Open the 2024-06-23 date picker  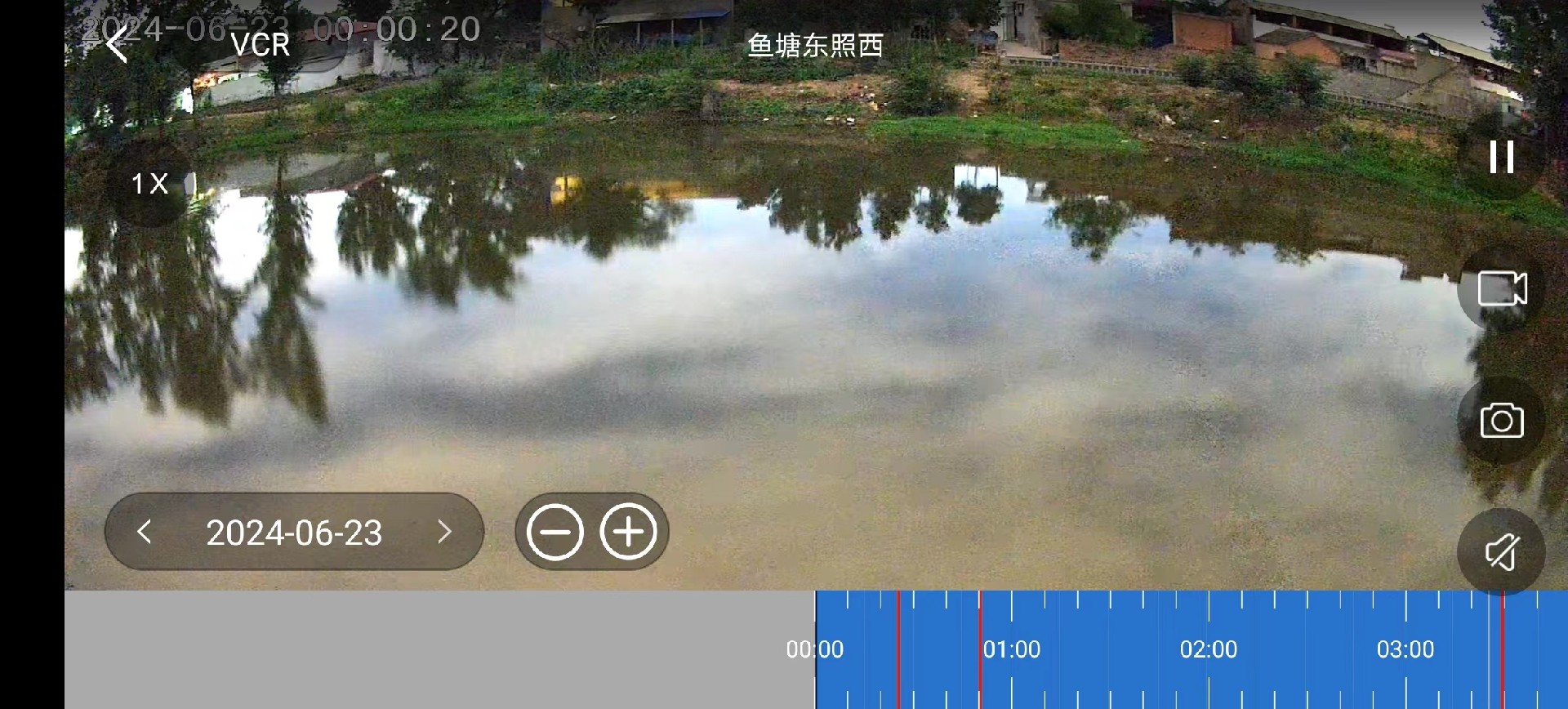[x=294, y=533]
